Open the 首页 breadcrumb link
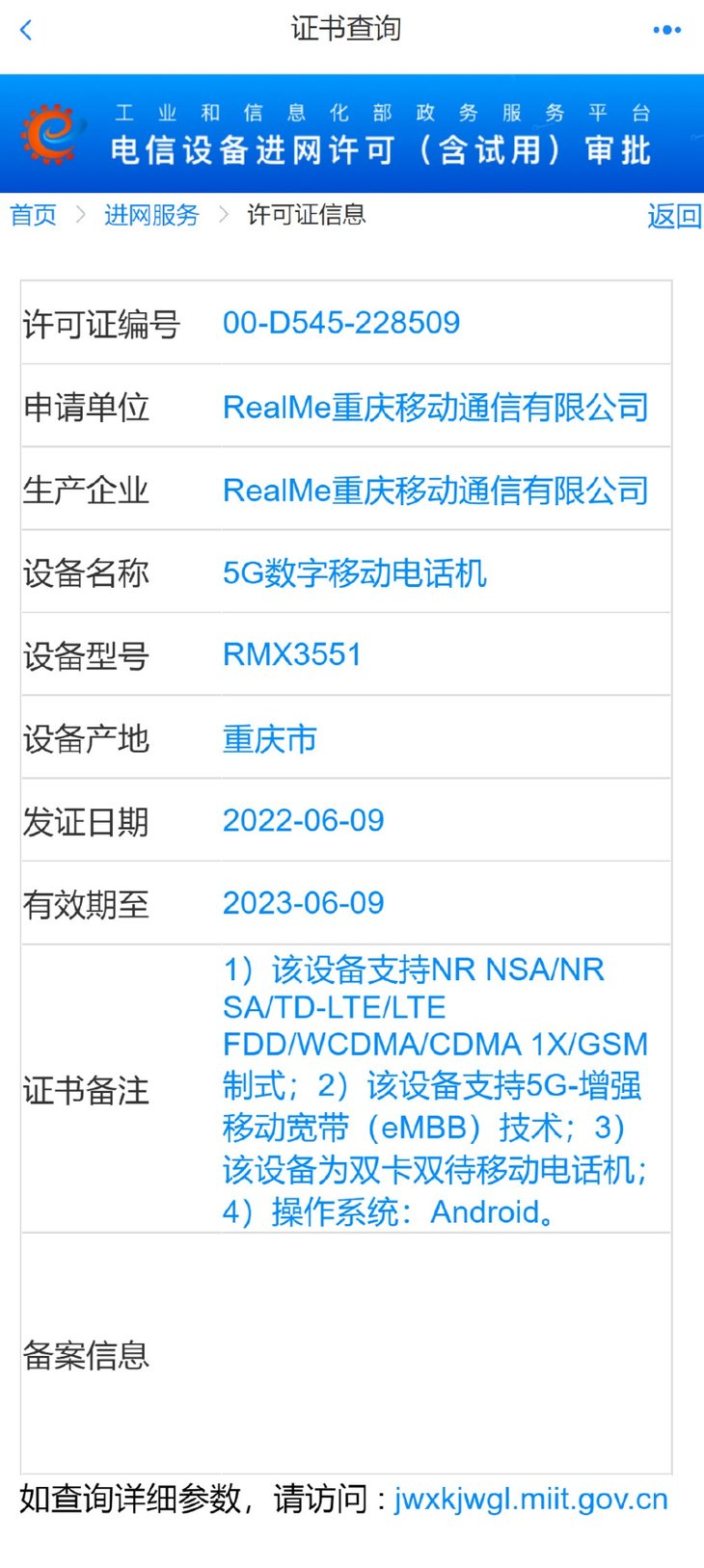 pyautogui.click(x=34, y=215)
